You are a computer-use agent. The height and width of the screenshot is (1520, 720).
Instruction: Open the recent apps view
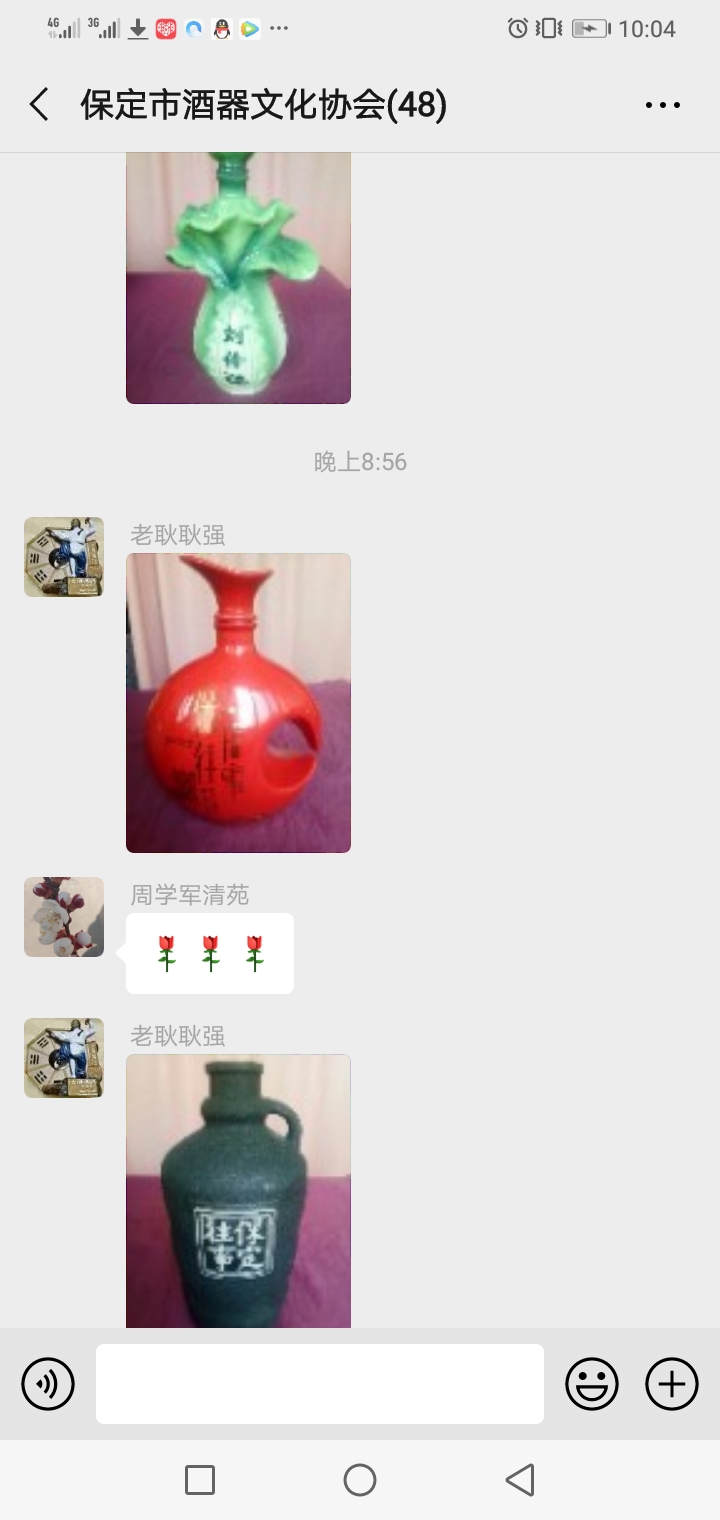click(200, 1480)
